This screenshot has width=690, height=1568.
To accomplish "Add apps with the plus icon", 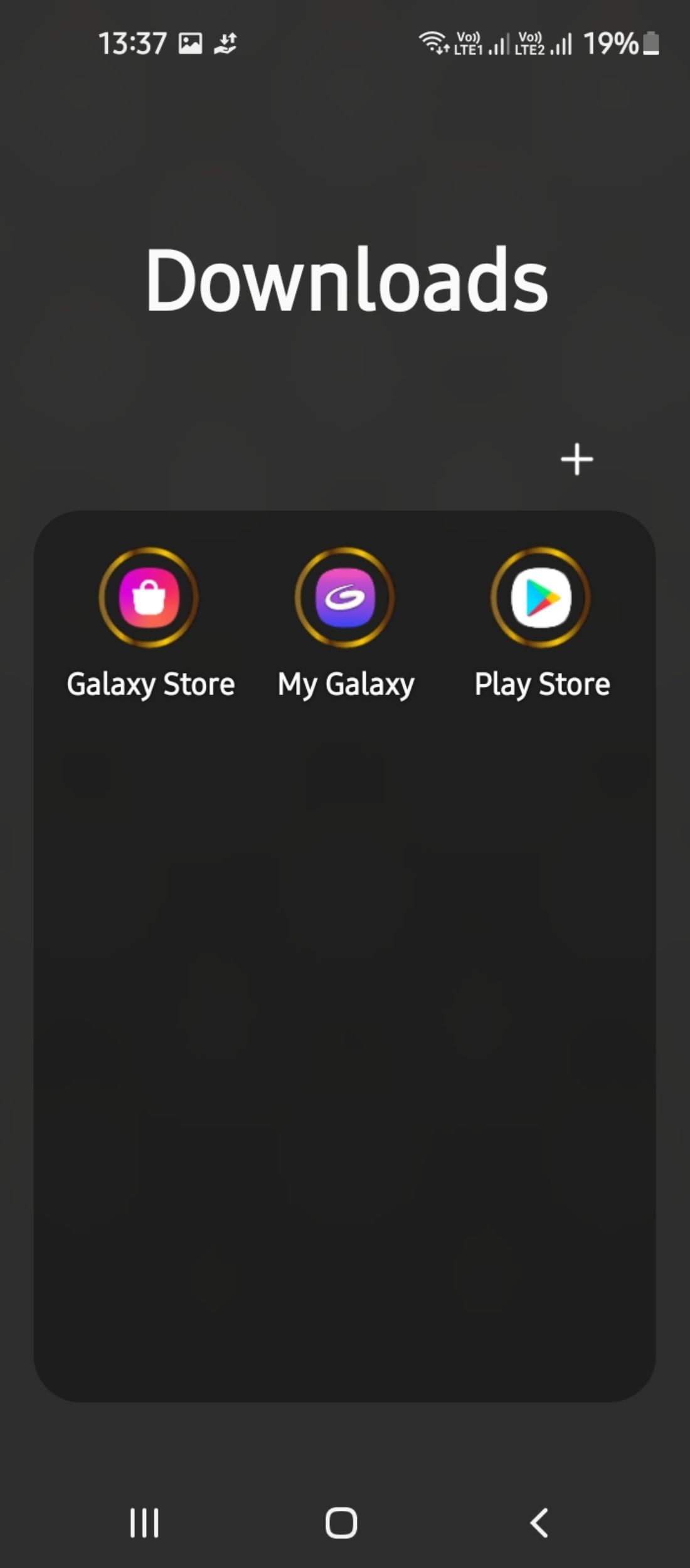I will coord(576,460).
